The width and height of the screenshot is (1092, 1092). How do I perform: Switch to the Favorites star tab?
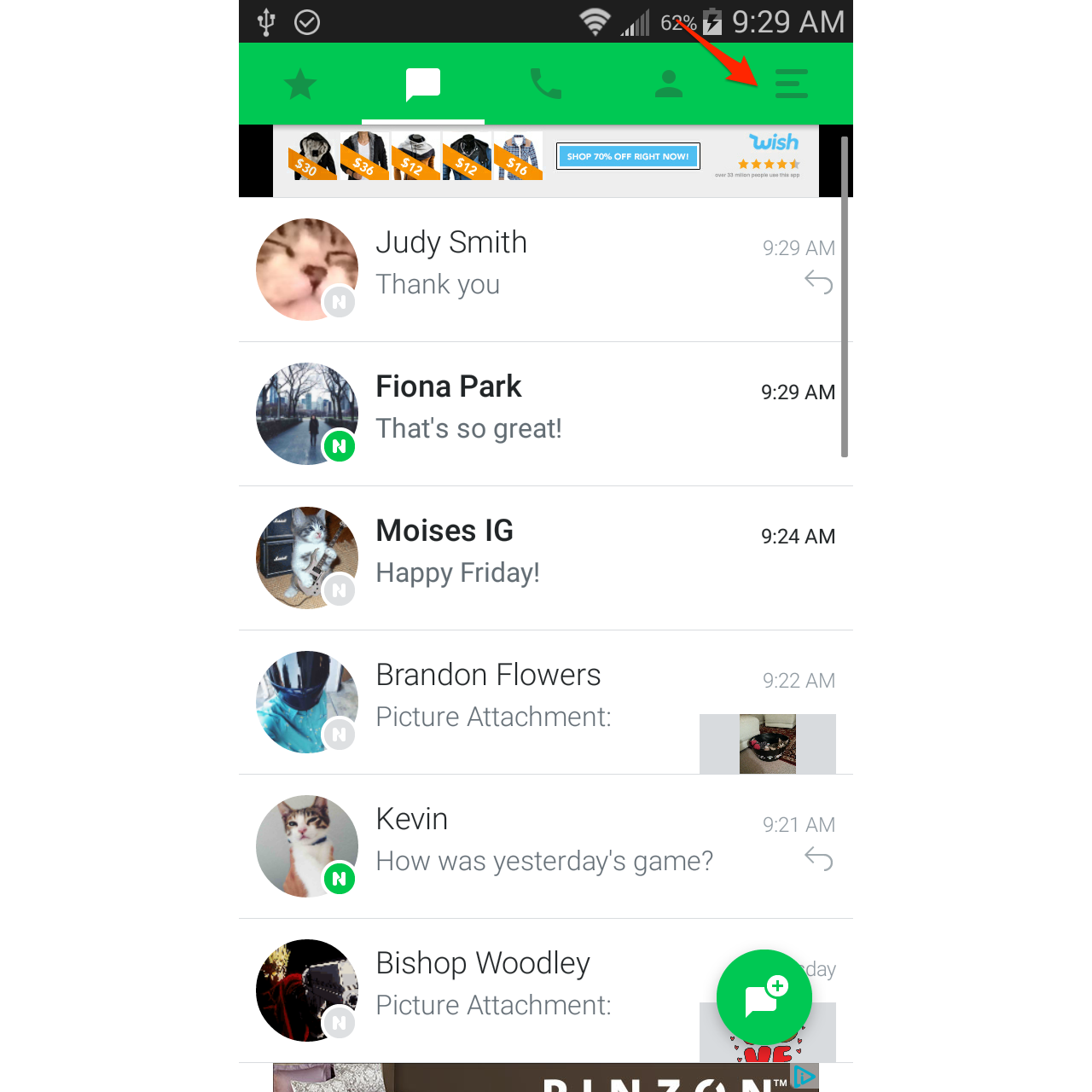(x=300, y=84)
